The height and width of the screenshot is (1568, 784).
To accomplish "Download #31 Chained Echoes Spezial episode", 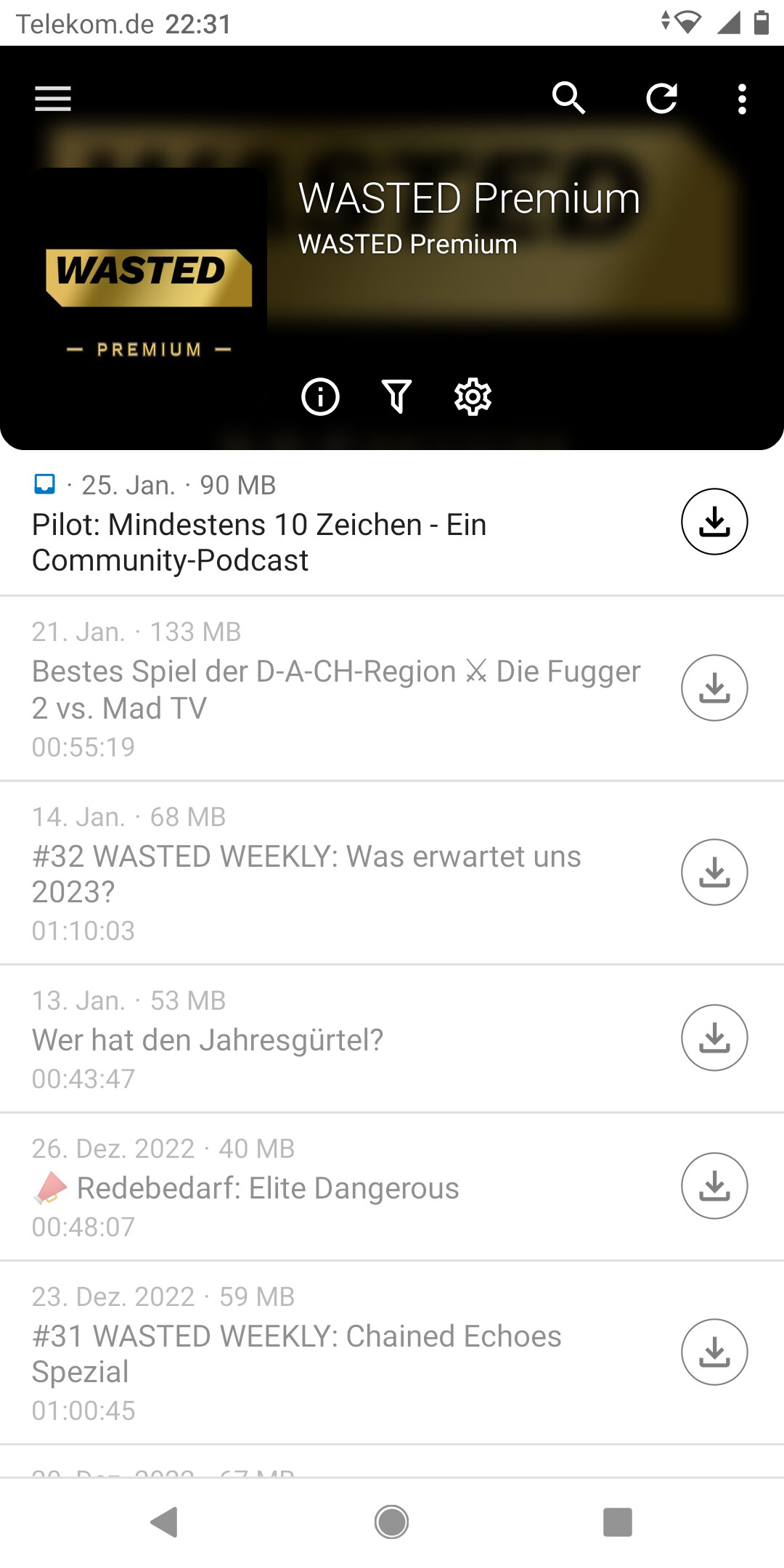I will [x=714, y=1352].
